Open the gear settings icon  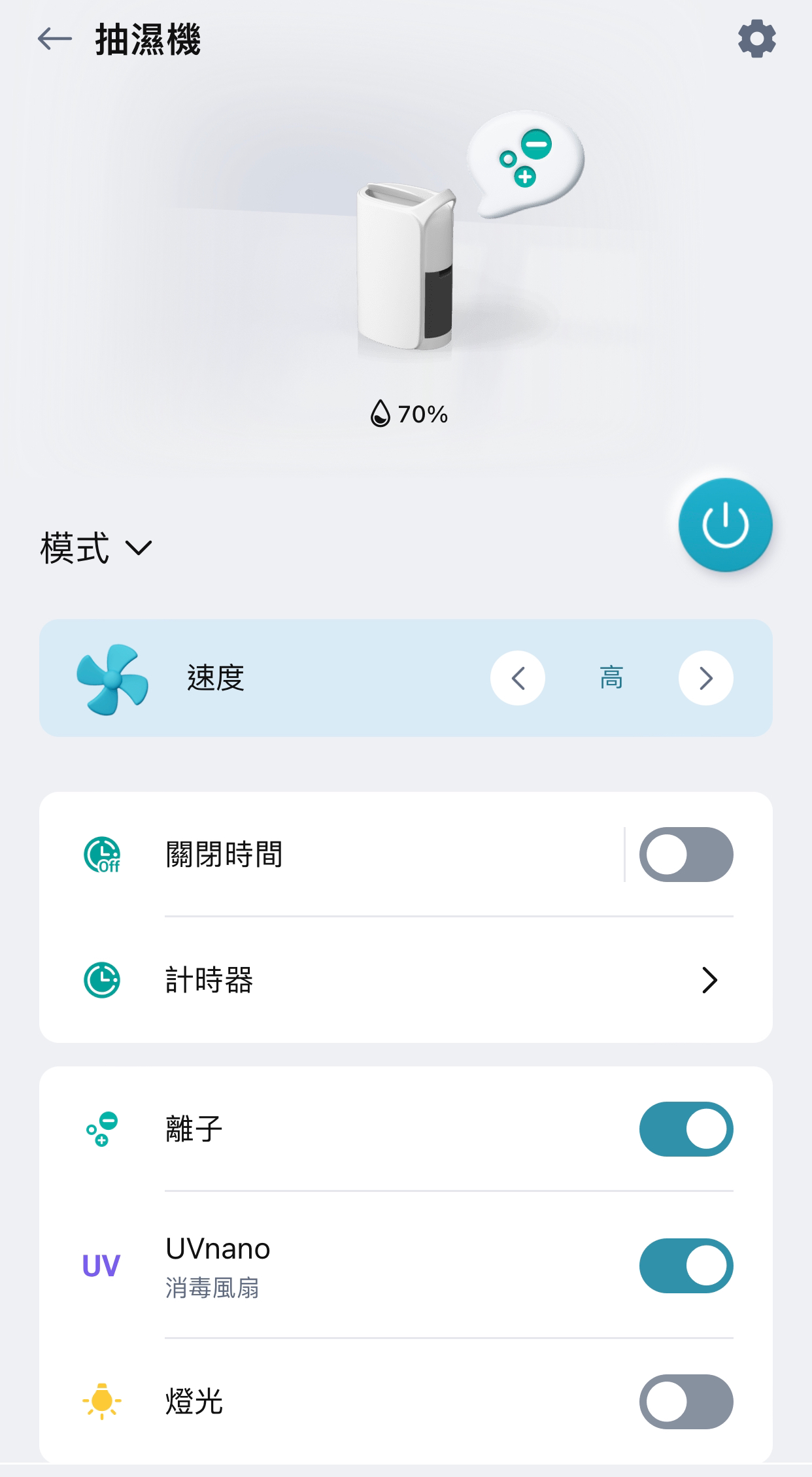[757, 39]
